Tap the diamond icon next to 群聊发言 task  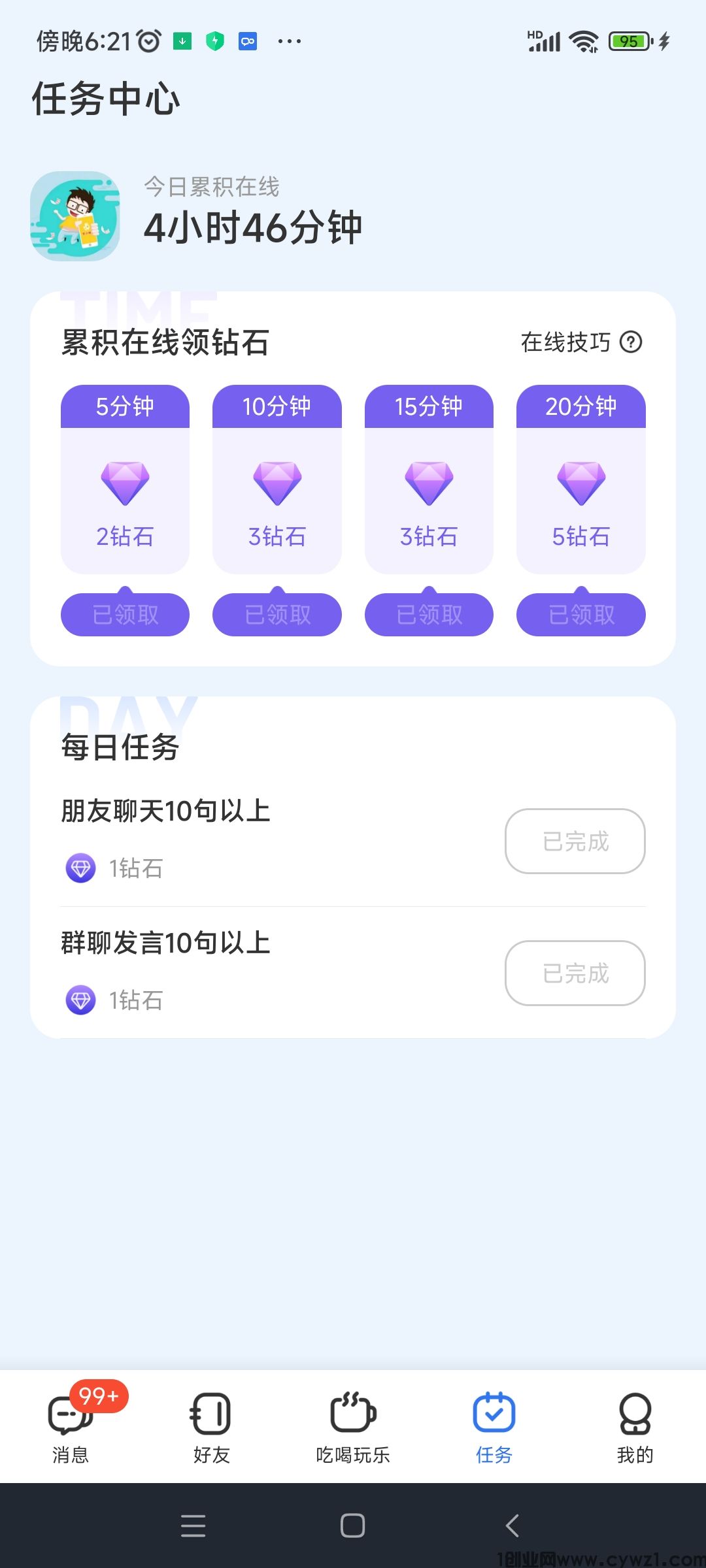coord(80,1000)
